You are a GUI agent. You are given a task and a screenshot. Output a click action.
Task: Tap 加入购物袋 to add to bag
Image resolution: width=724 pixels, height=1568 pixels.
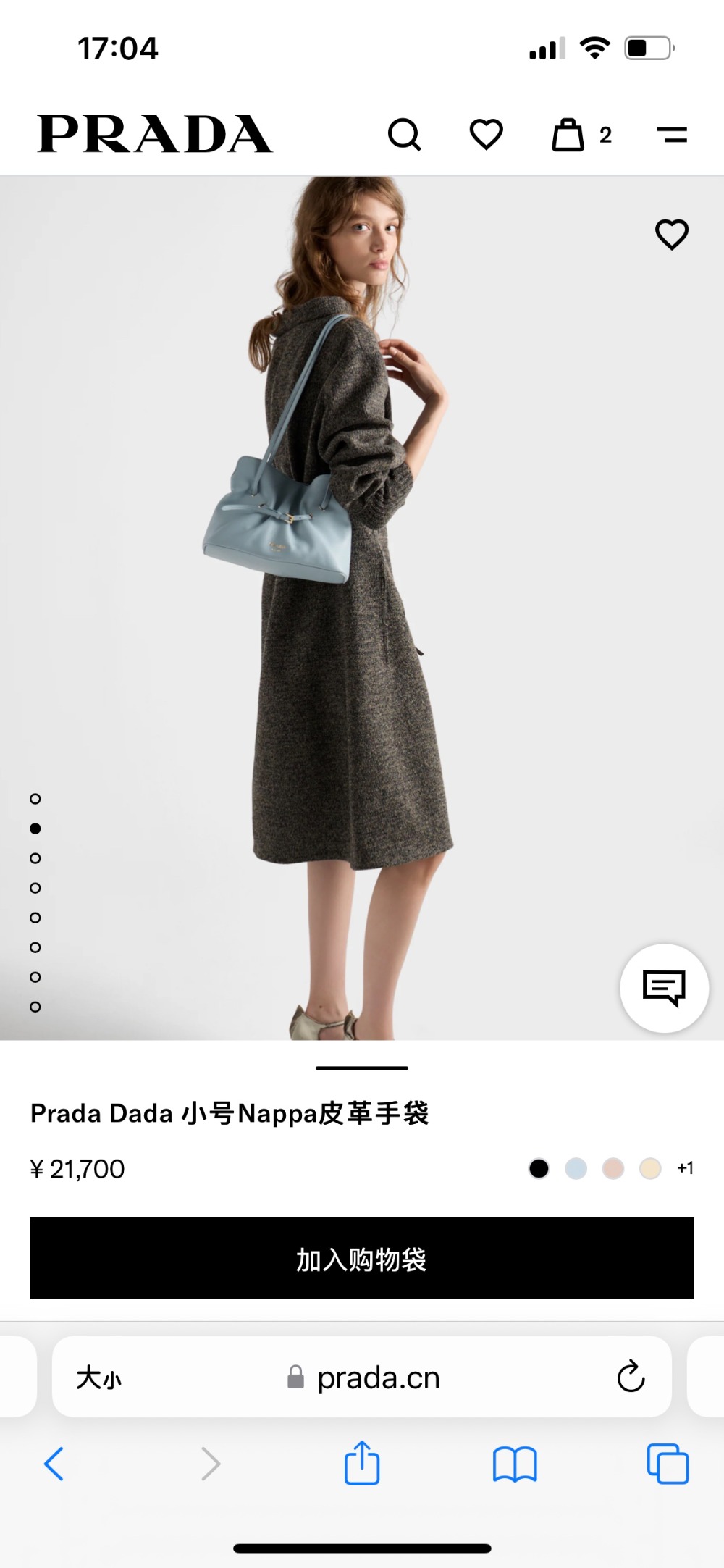[x=362, y=1258]
